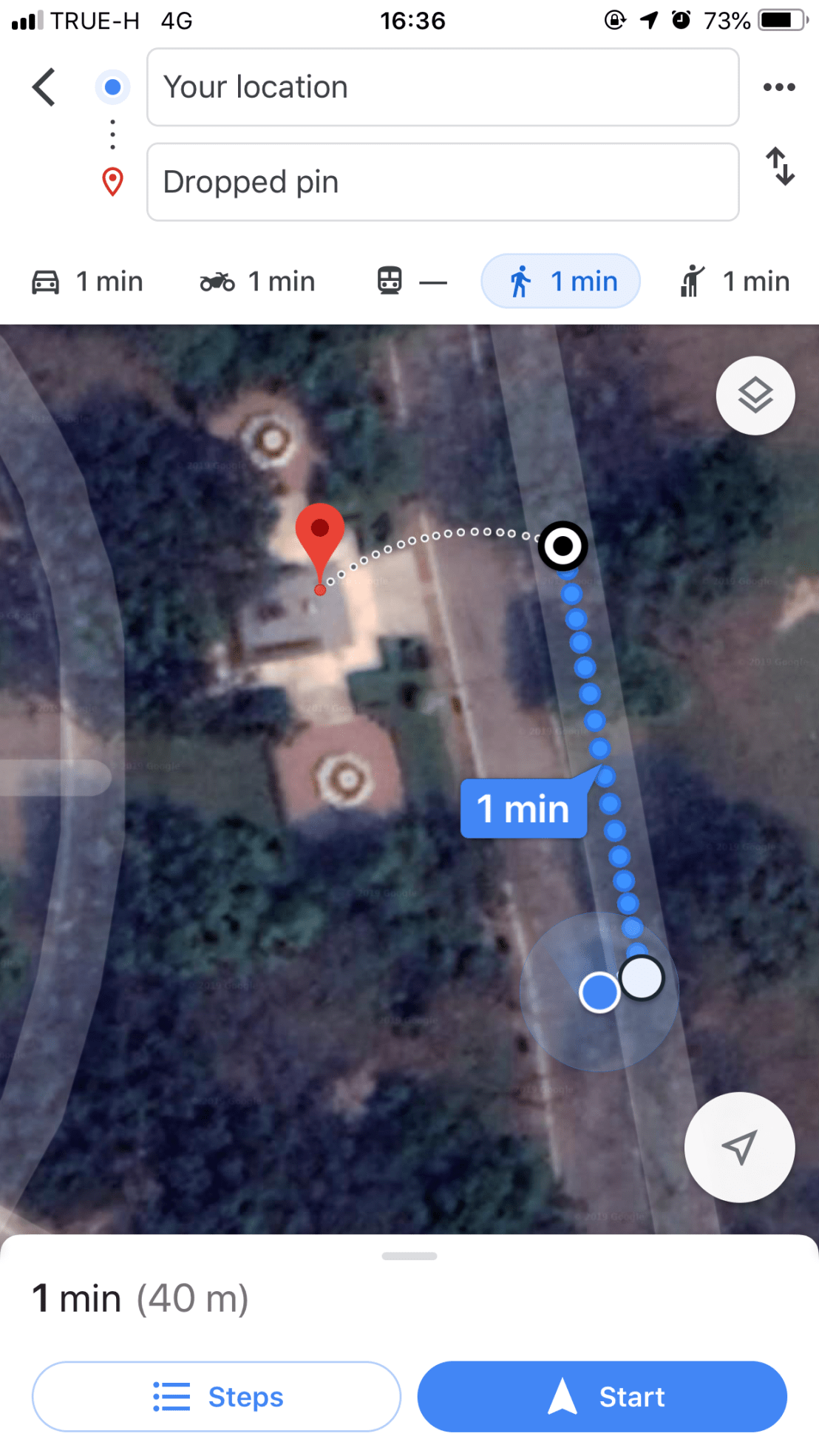Expand the route details sheet handle

409,1256
